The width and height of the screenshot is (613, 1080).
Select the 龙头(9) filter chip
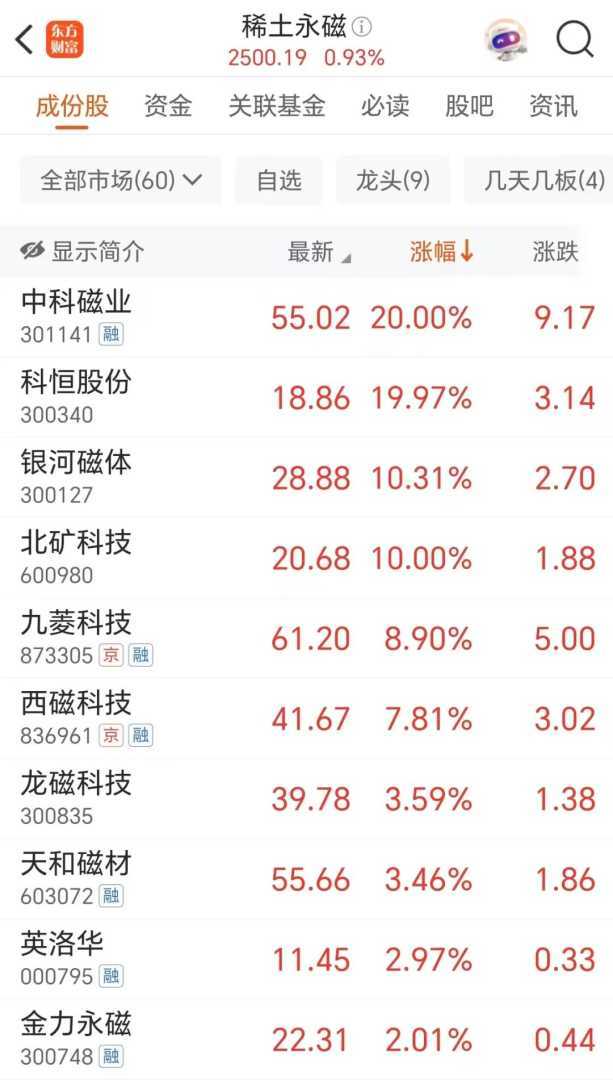point(393,181)
